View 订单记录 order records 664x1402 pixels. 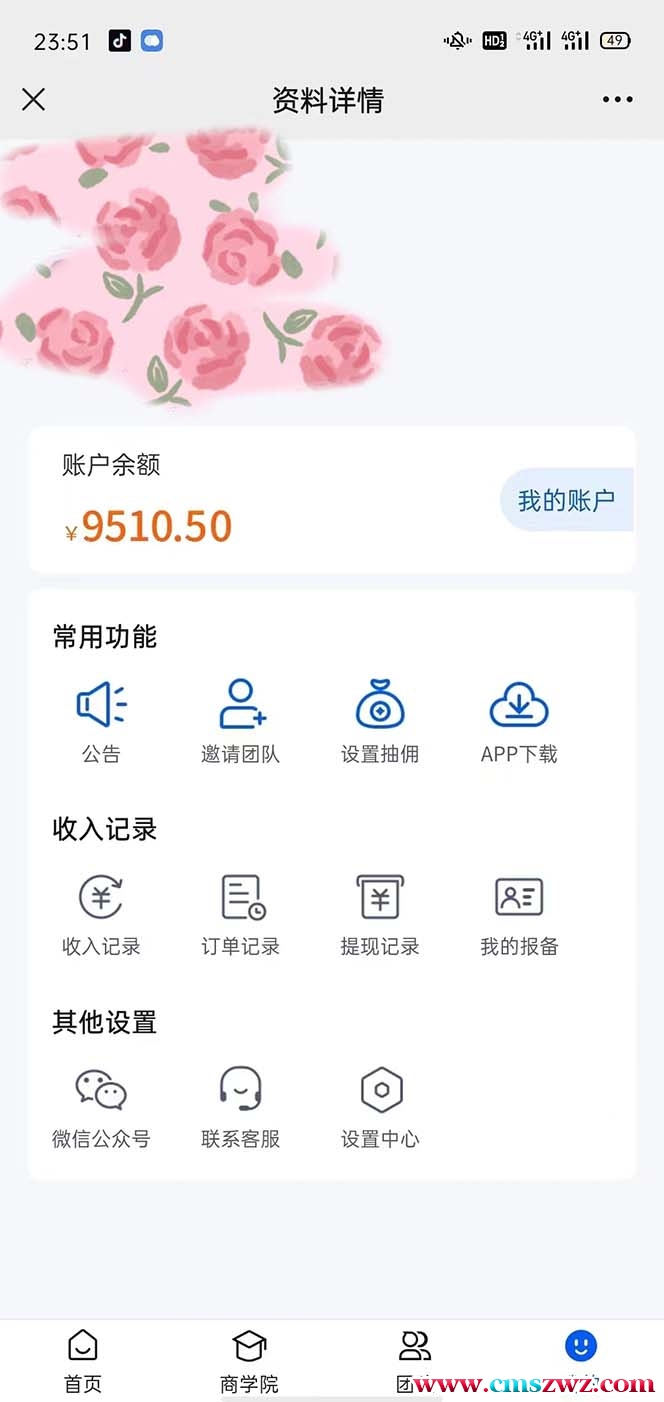[240, 913]
